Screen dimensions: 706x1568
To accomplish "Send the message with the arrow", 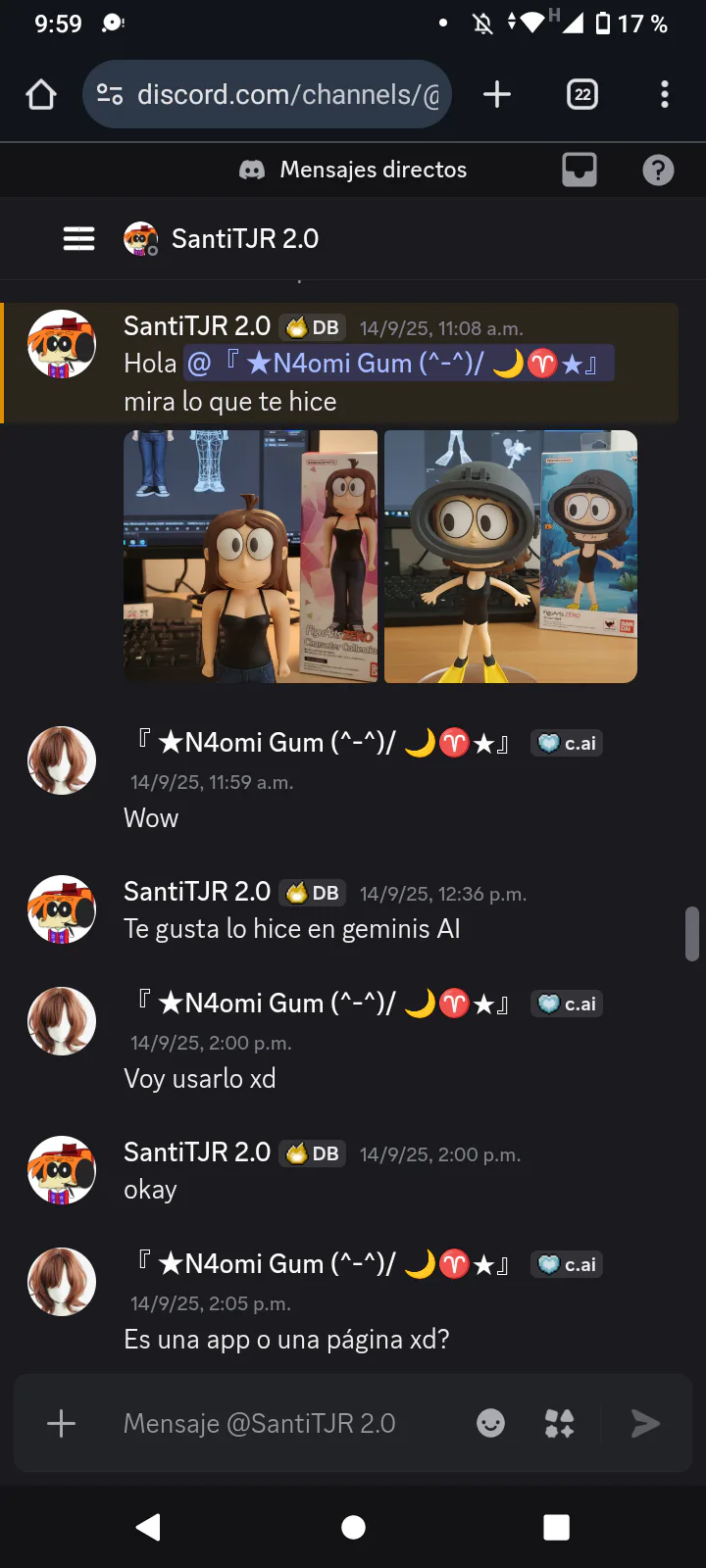I will pyautogui.click(x=645, y=1423).
